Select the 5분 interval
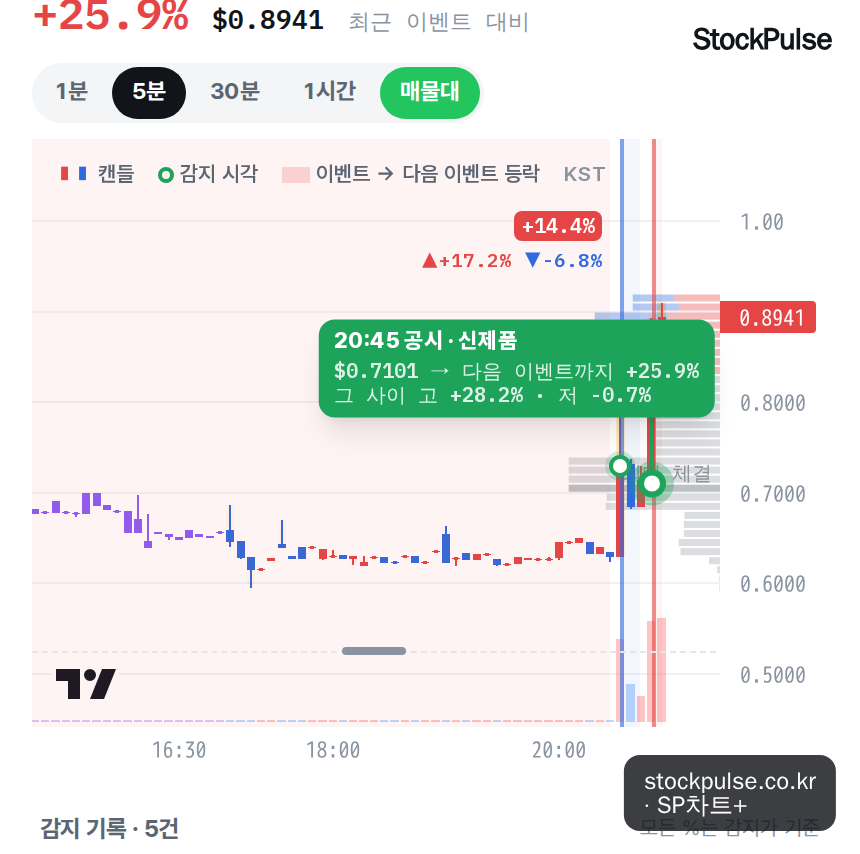This screenshot has height=854, width=860. click(x=149, y=92)
